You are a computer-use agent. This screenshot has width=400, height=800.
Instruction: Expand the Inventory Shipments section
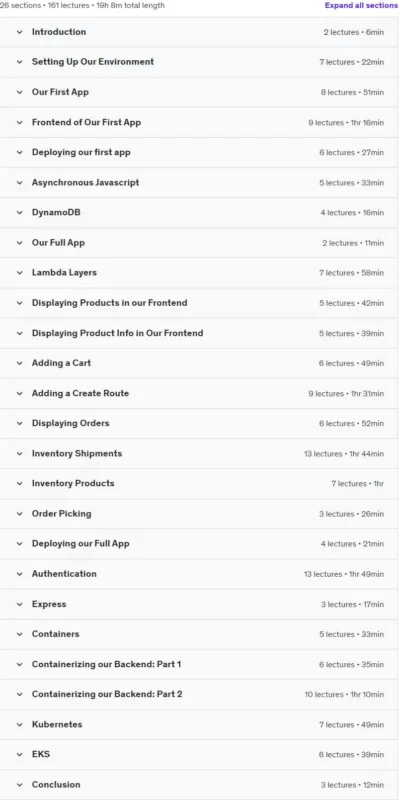(x=199, y=454)
